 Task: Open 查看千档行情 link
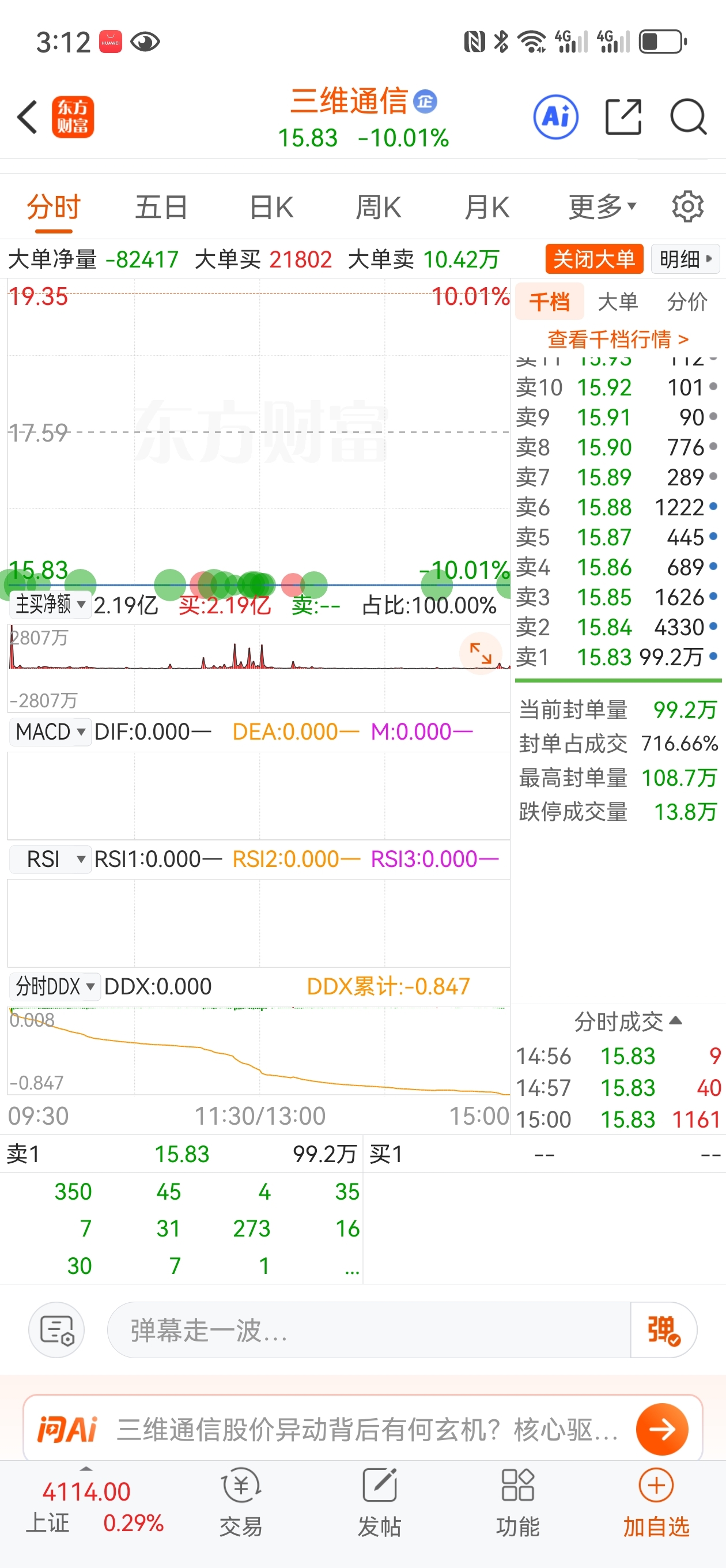pos(618,339)
